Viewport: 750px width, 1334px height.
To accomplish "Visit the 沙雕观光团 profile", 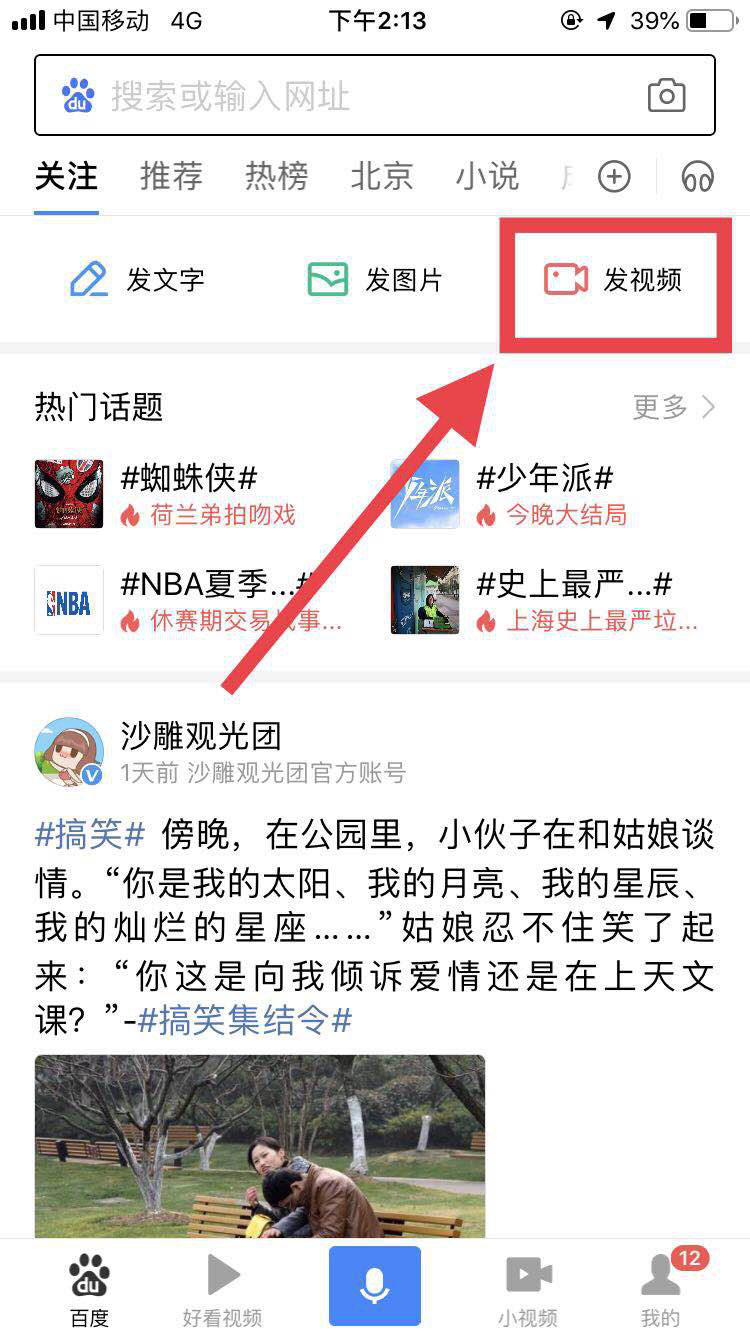I will coord(201,737).
